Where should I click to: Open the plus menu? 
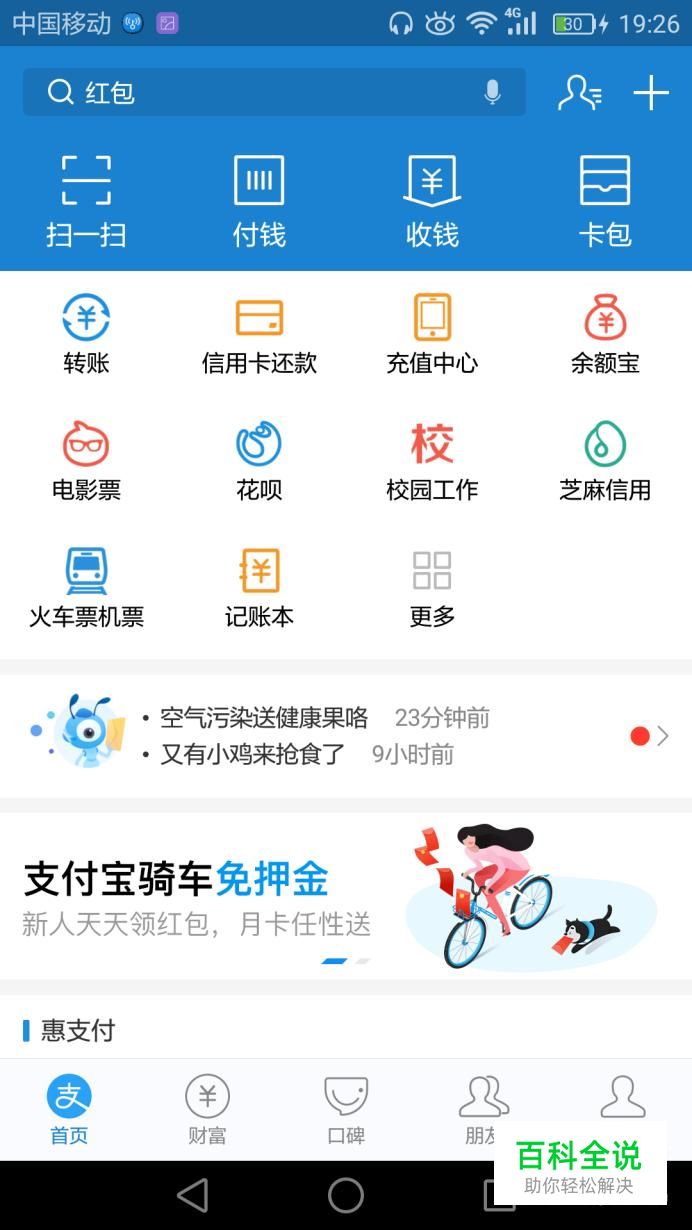[x=651, y=93]
